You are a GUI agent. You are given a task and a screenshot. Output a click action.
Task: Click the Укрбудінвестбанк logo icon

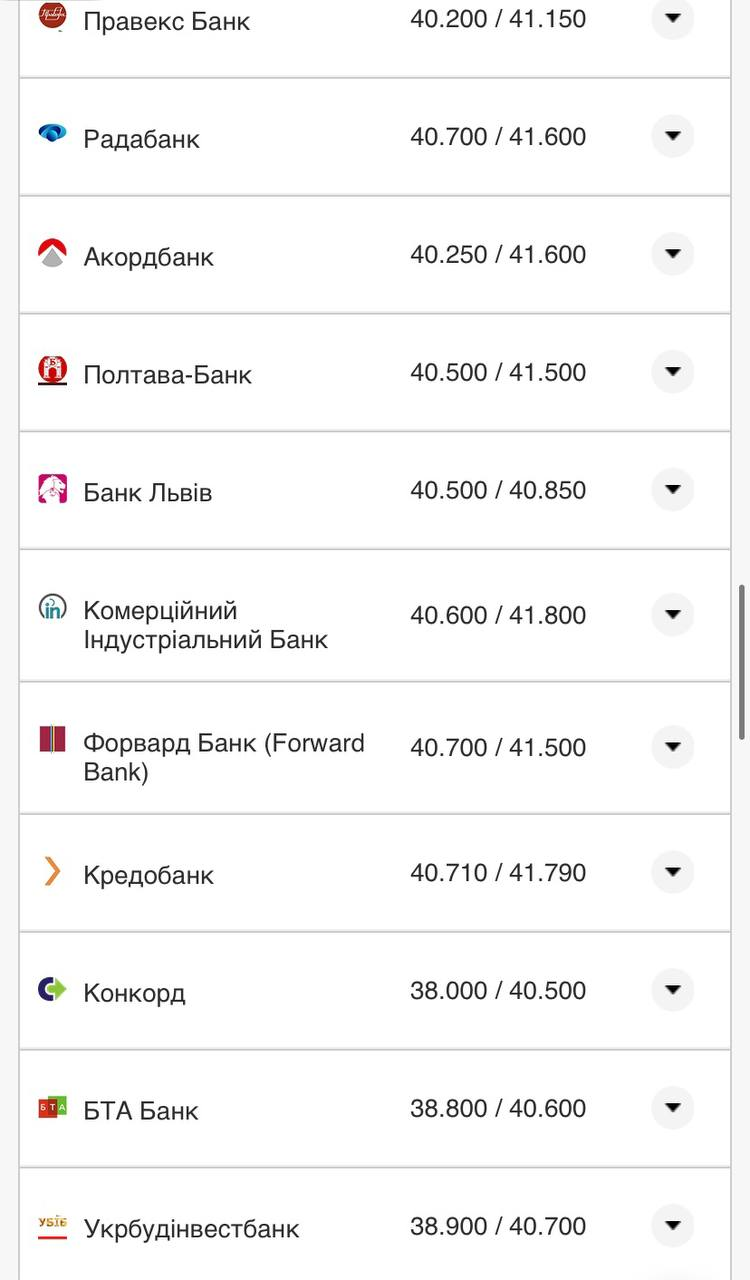[x=52, y=1225]
